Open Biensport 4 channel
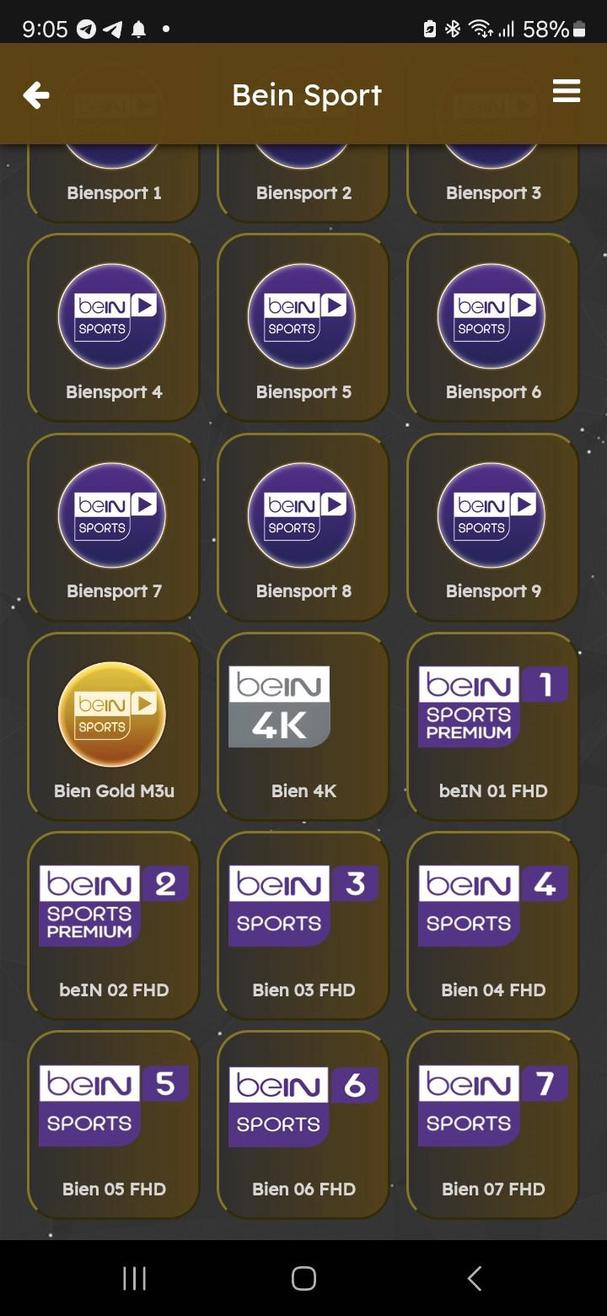Screen dimensions: 607x1316 (113, 328)
